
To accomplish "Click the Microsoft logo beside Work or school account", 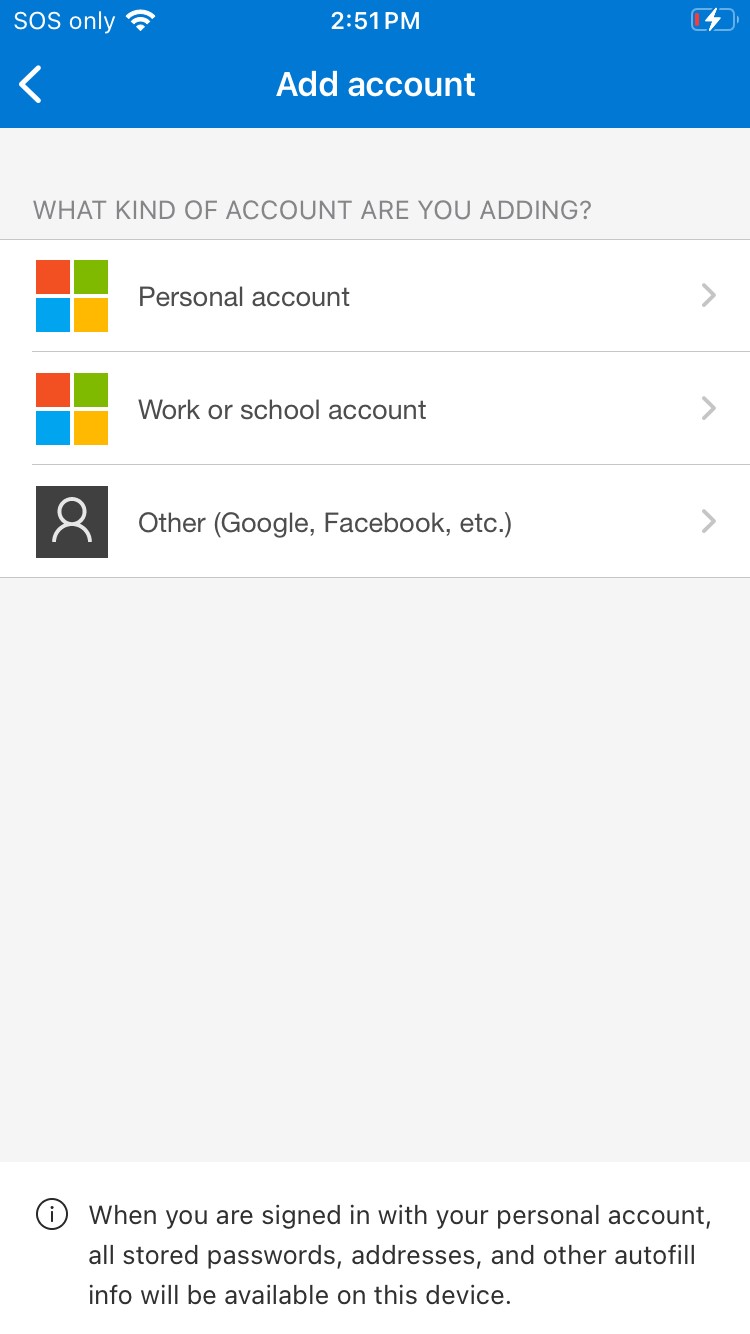I will tap(71, 408).
